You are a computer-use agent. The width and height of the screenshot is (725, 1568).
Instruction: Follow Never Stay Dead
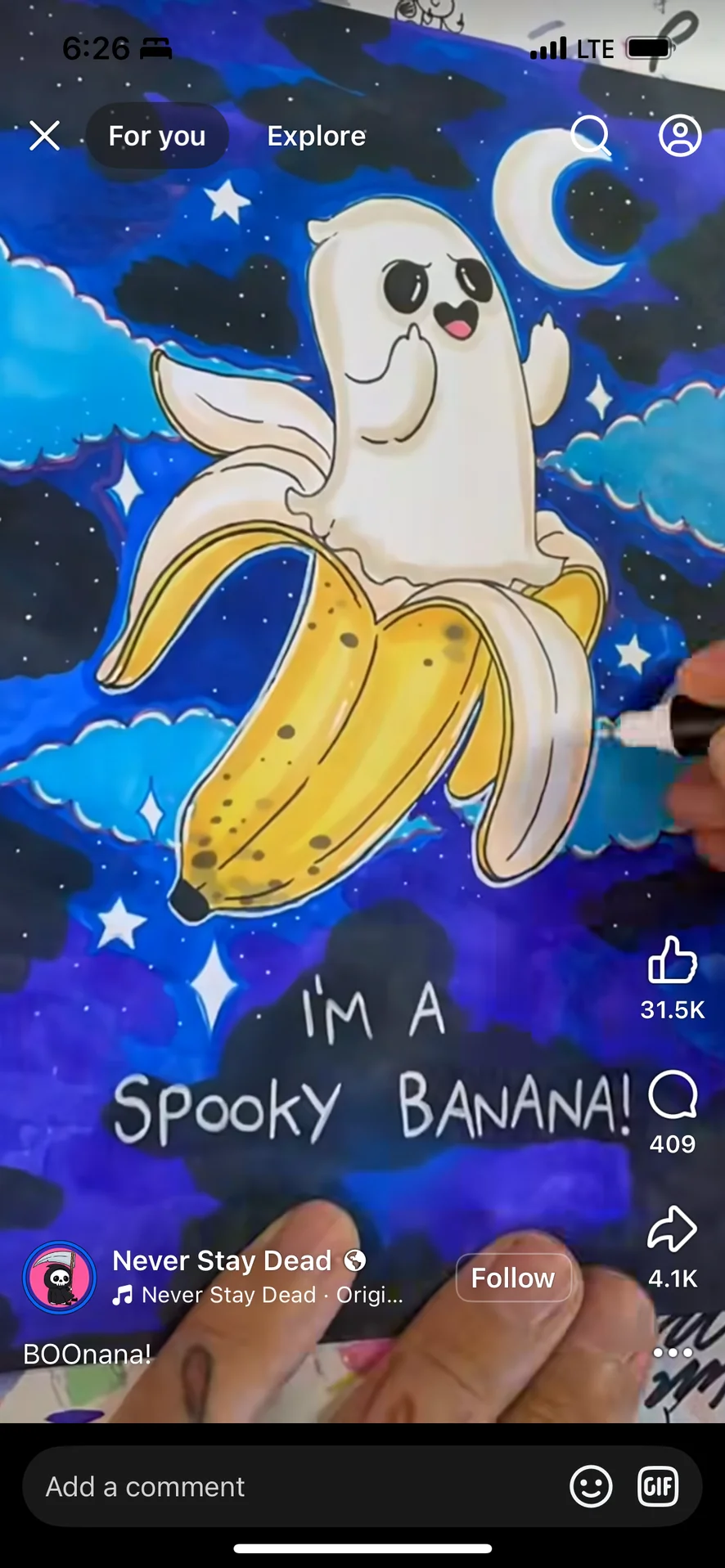click(x=513, y=1278)
